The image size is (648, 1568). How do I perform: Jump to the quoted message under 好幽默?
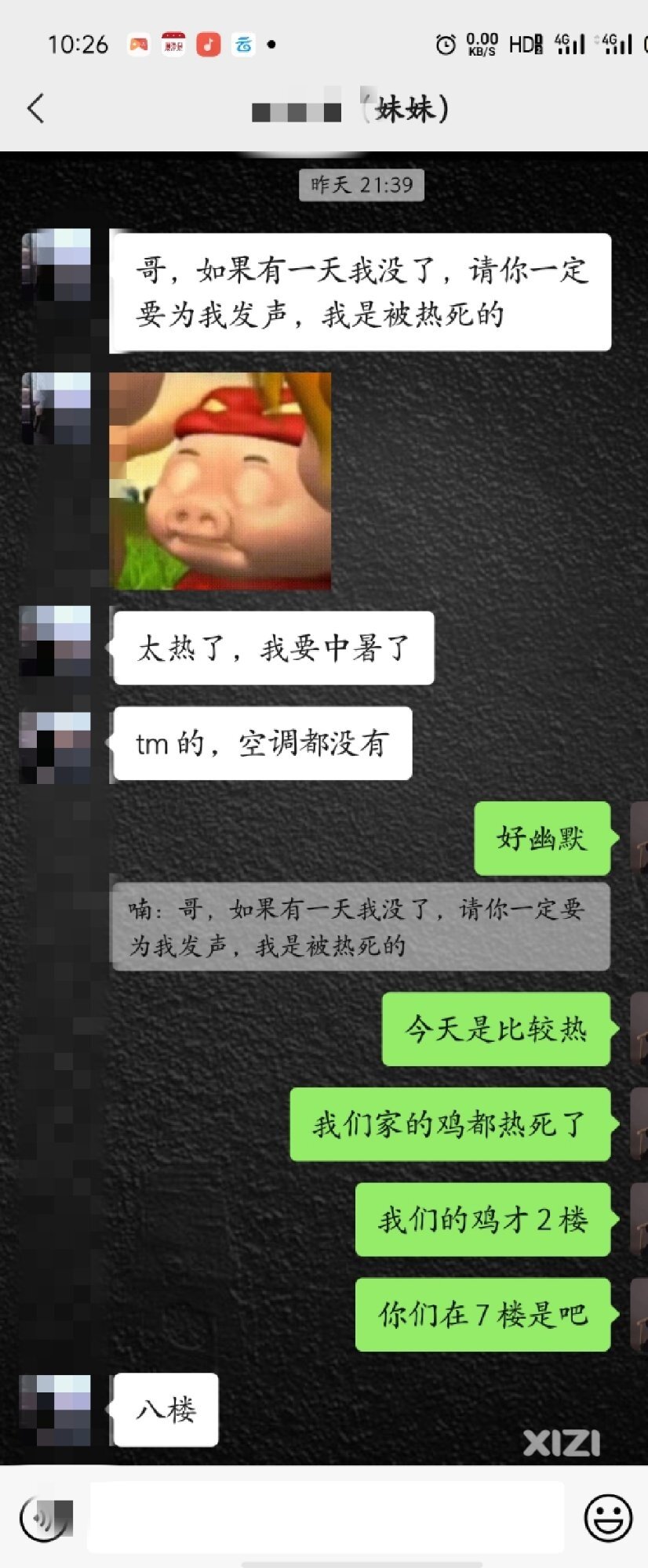360,927
